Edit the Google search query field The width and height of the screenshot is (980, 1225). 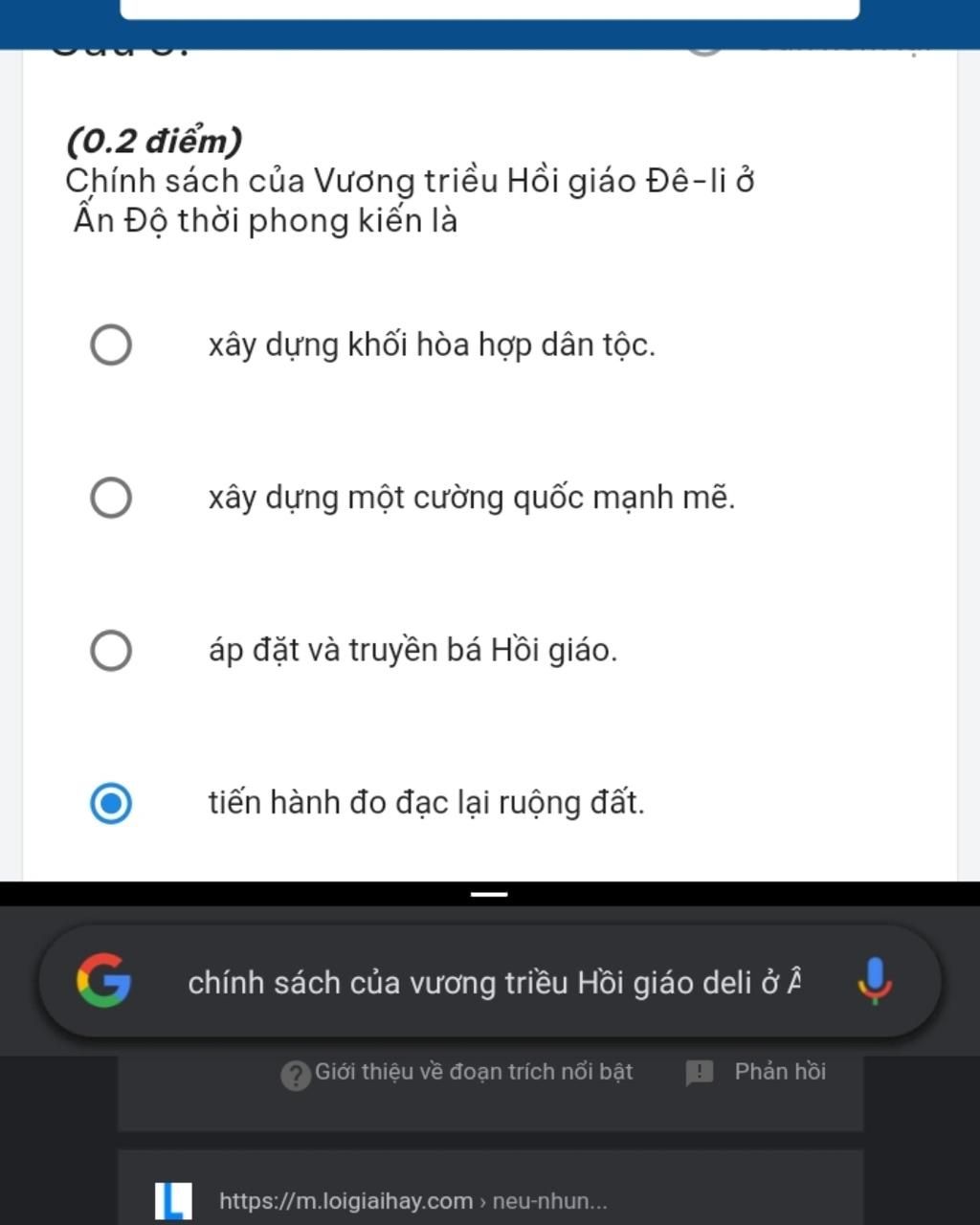[493, 983]
